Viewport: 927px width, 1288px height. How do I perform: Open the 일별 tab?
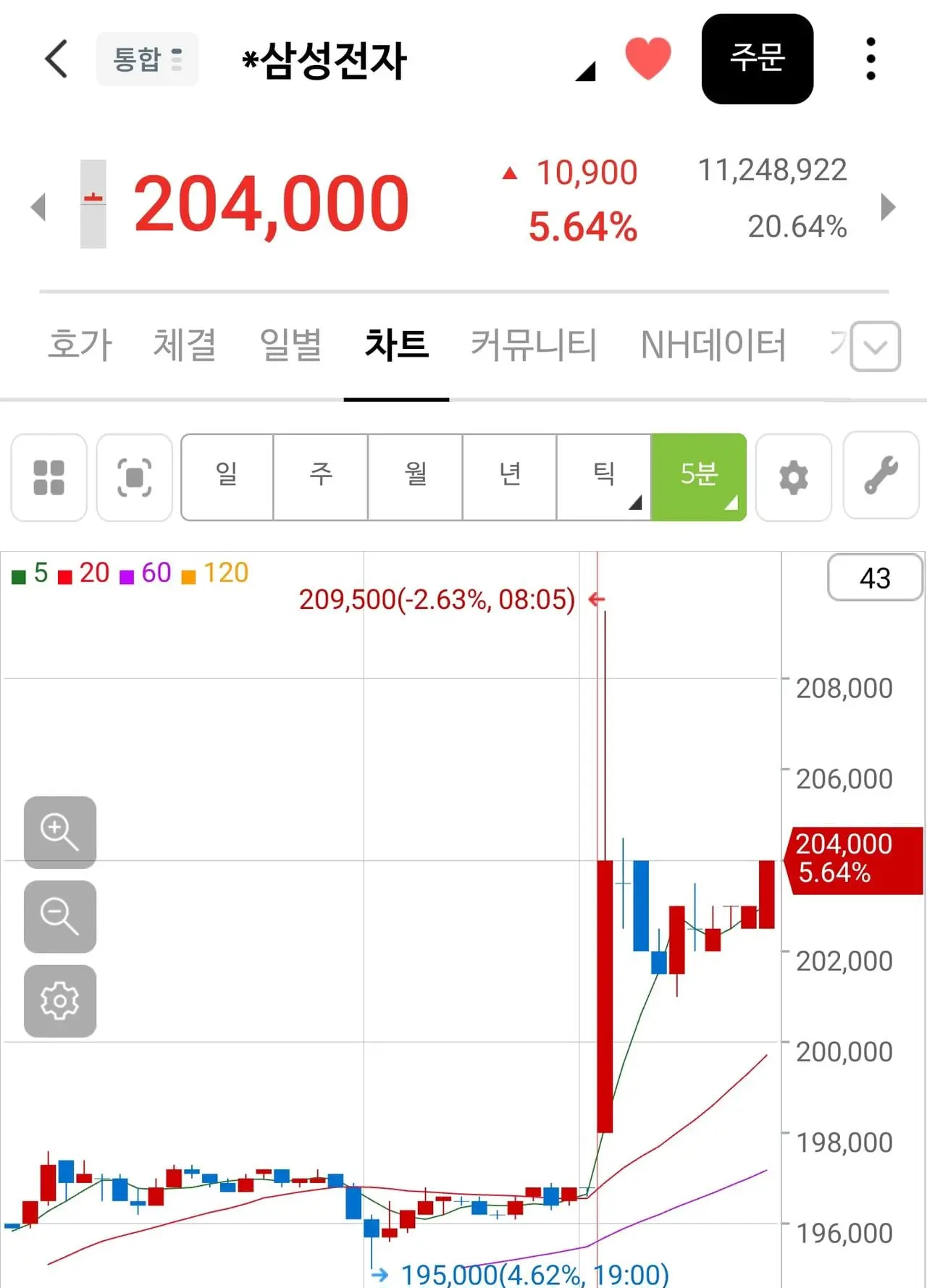tap(290, 344)
